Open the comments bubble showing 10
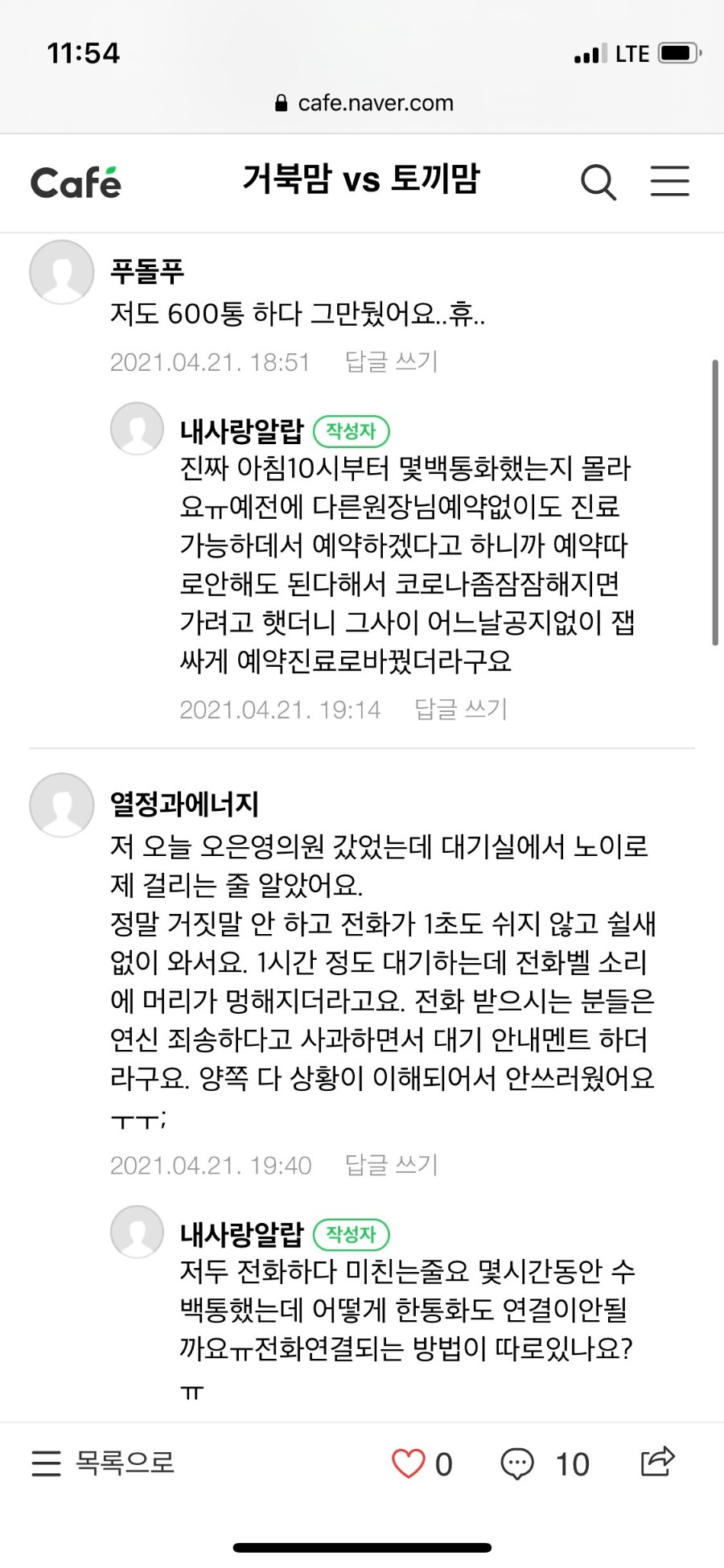Screen dimensions: 724x1568 pyautogui.click(x=517, y=1463)
